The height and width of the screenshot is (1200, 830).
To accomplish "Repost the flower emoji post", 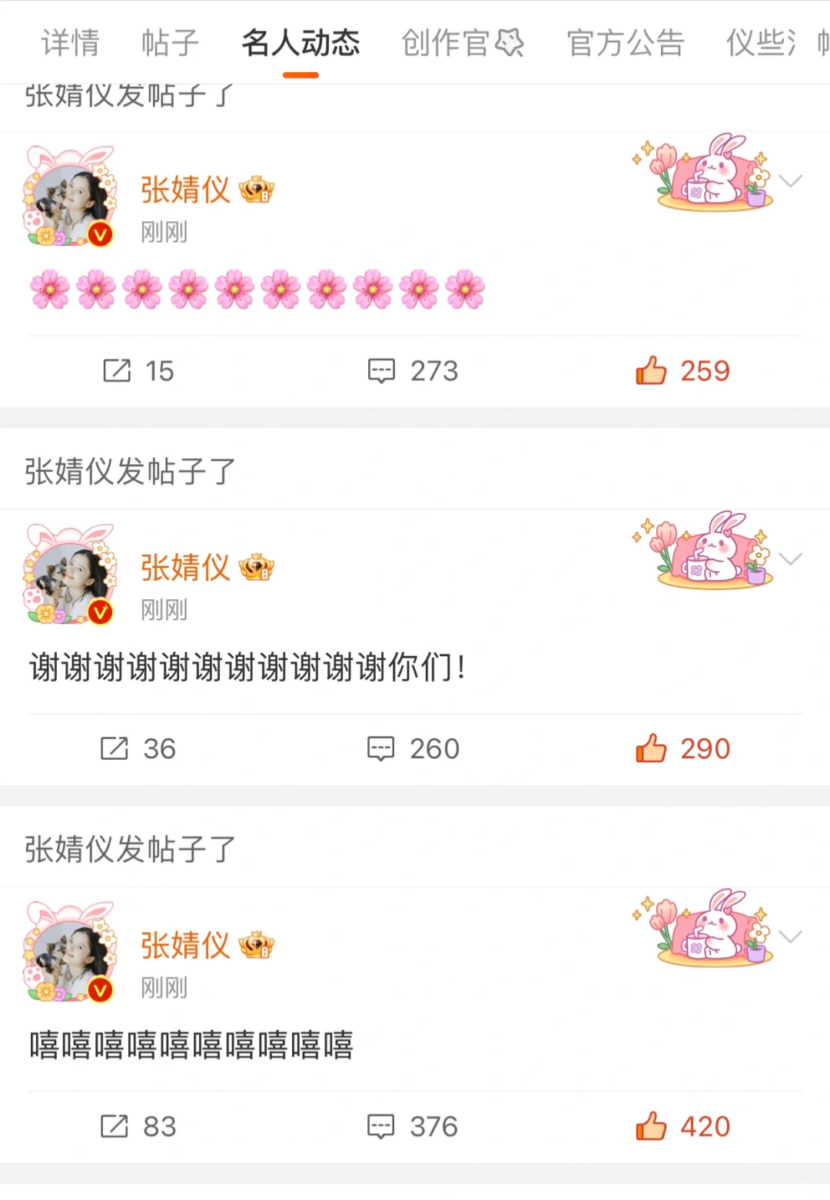I will [x=138, y=371].
